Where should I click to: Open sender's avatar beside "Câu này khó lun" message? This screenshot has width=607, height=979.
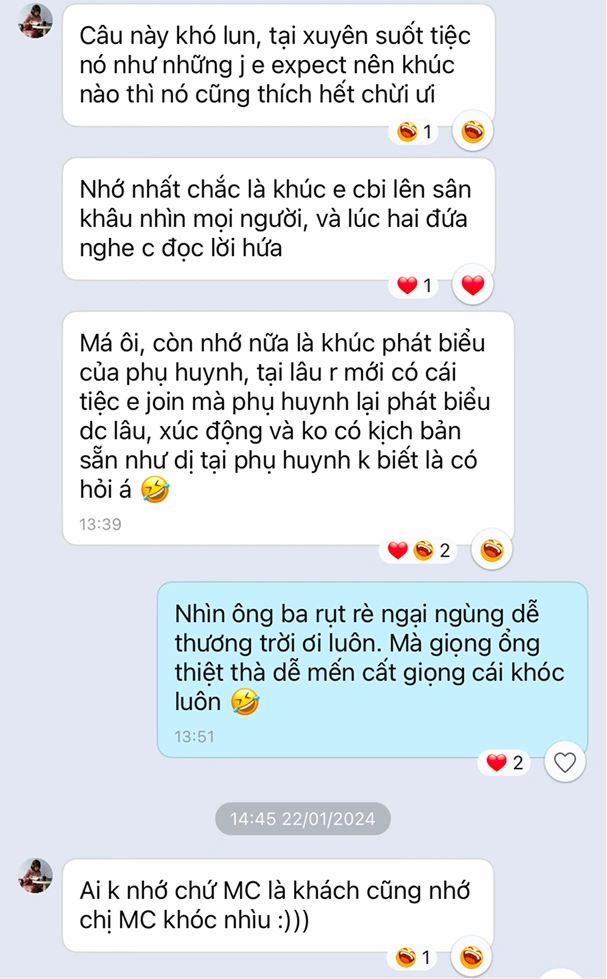click(x=35, y=19)
